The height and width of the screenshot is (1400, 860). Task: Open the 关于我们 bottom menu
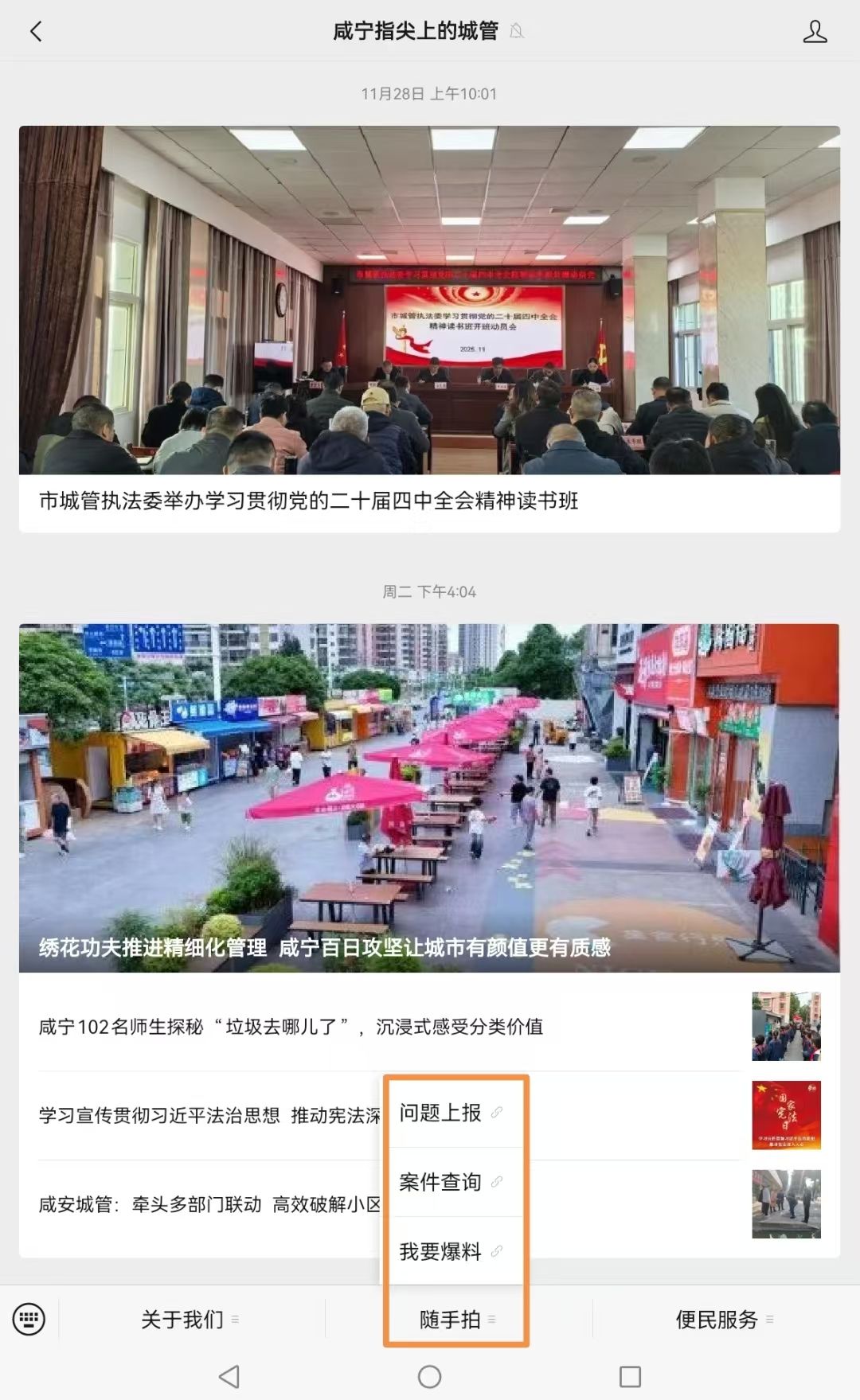[185, 1318]
